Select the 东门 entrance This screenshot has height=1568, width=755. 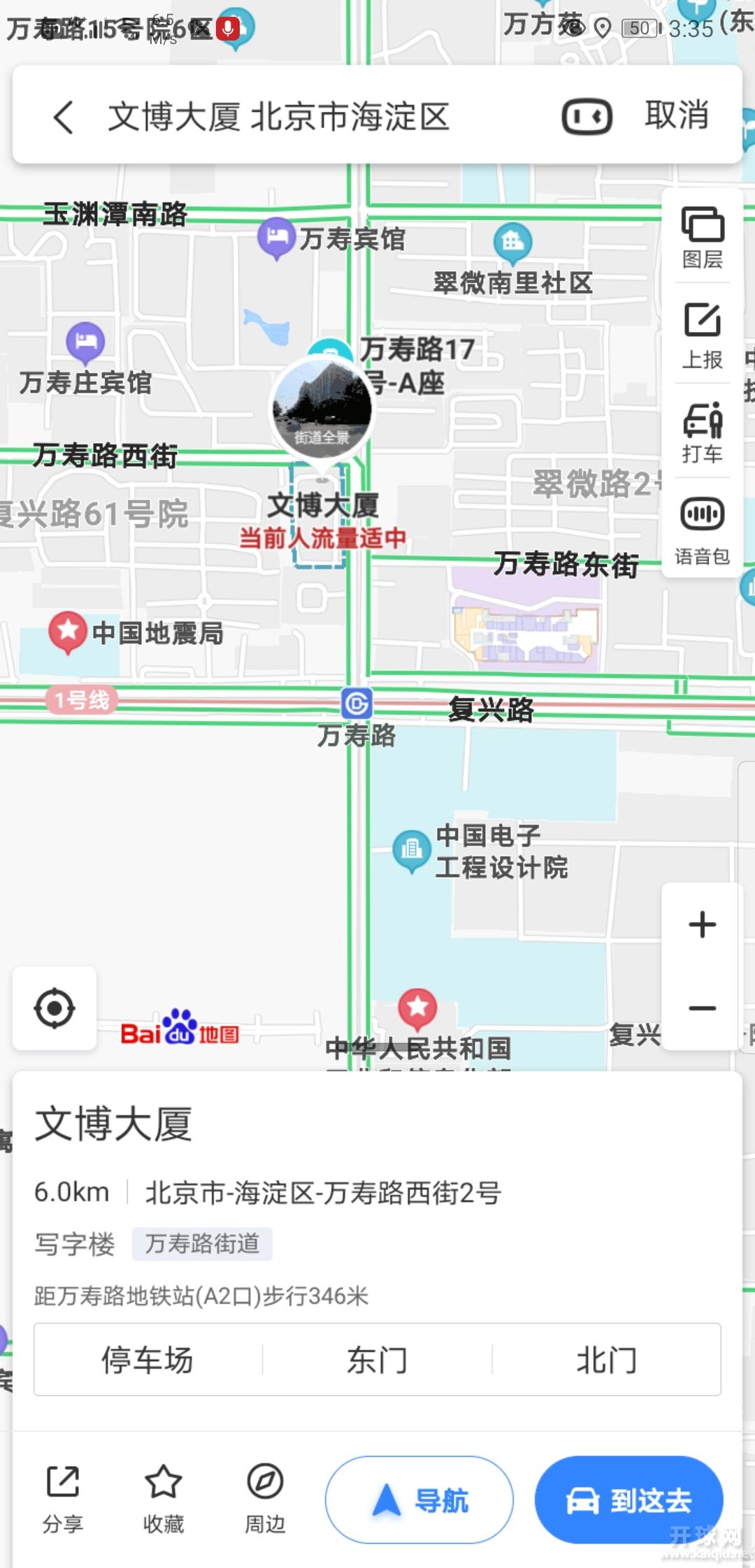pyautogui.click(x=377, y=1359)
